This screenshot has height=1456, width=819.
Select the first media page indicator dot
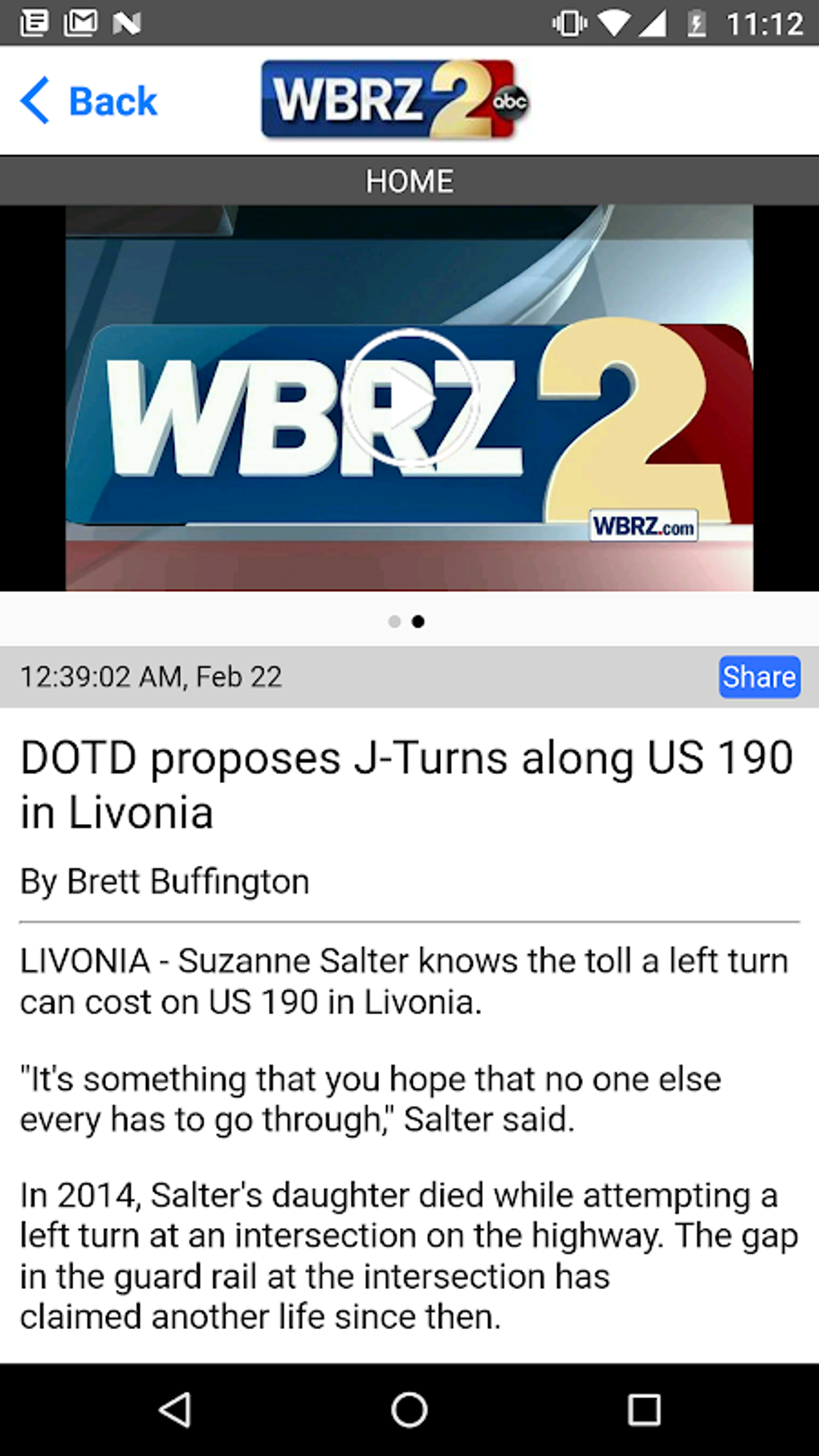[394, 622]
